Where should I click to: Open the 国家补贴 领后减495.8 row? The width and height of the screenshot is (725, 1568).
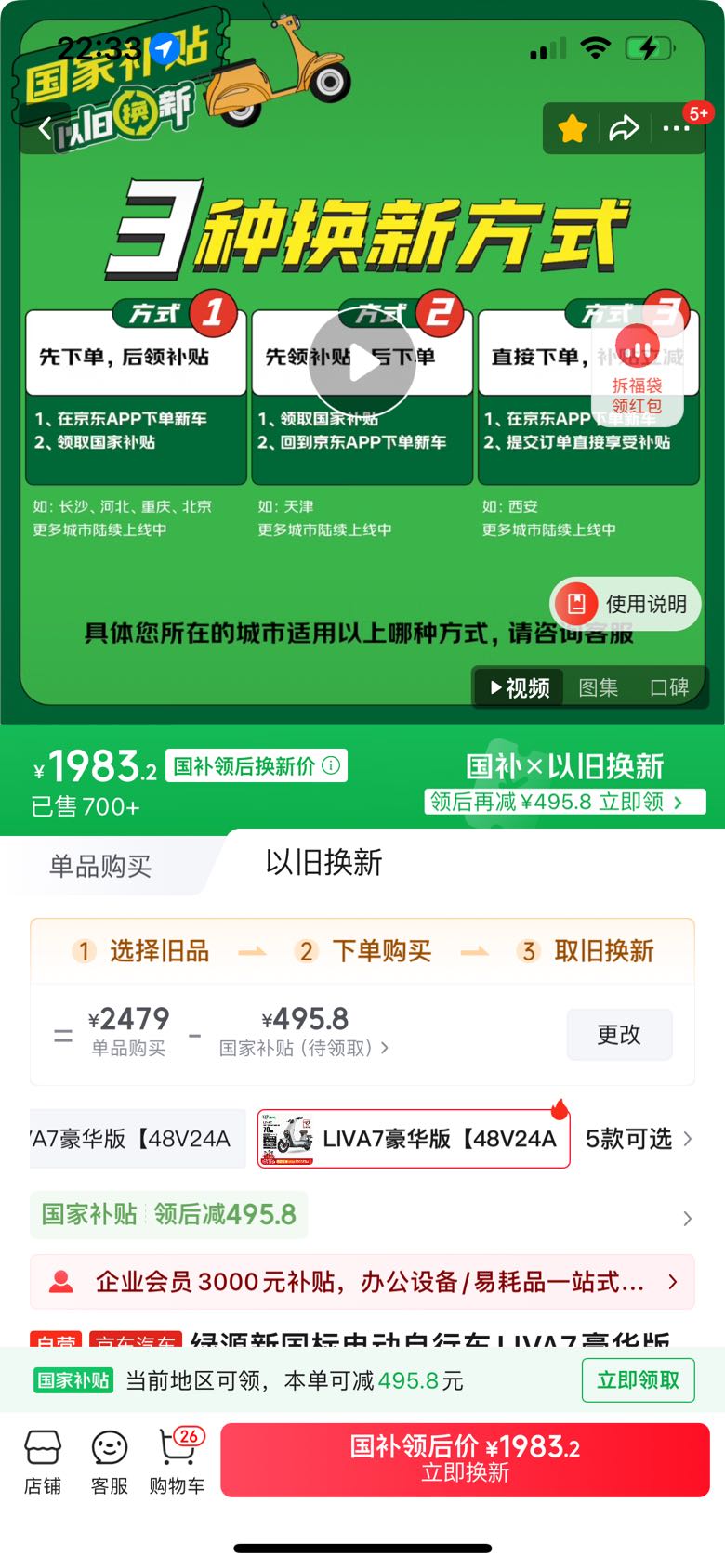[362, 1215]
